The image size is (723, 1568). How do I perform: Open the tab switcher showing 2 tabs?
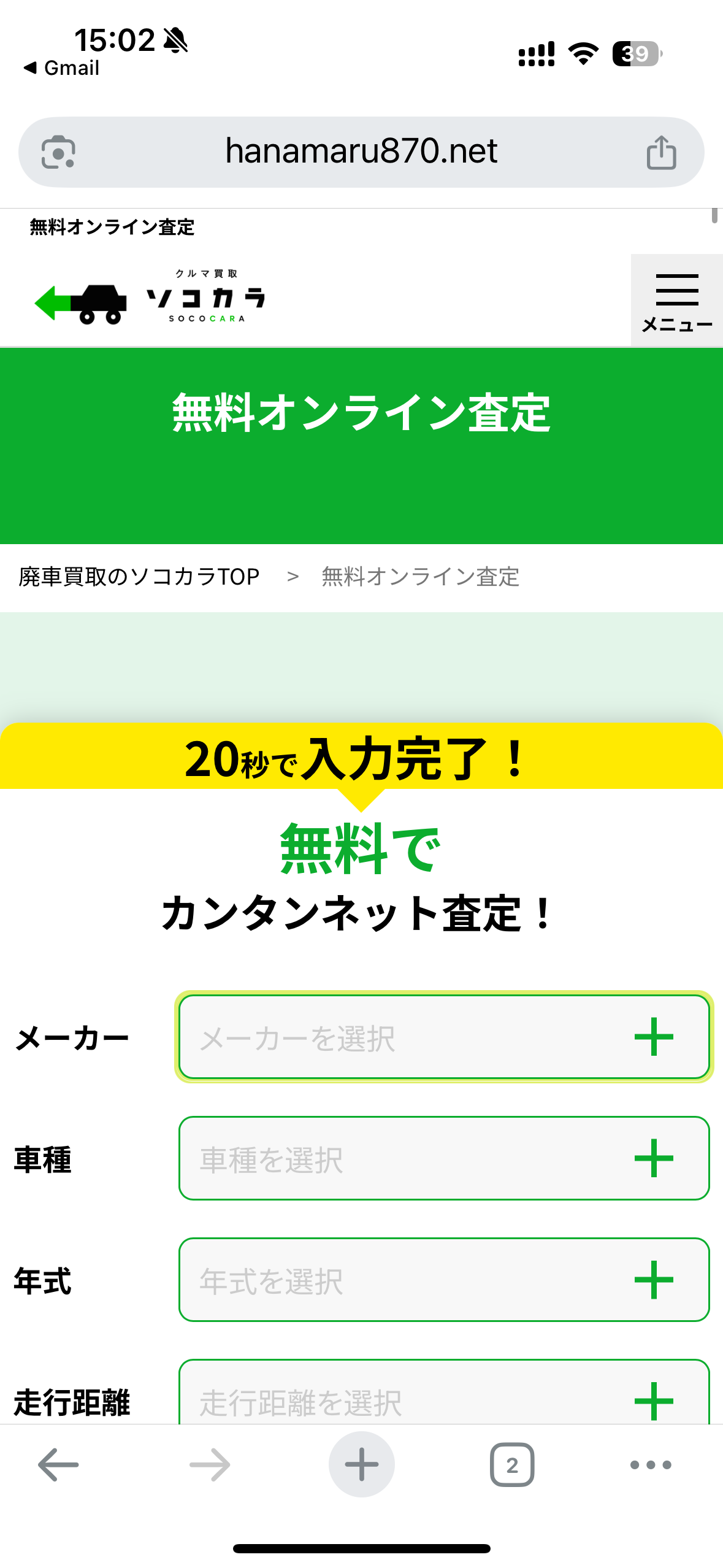513,1466
